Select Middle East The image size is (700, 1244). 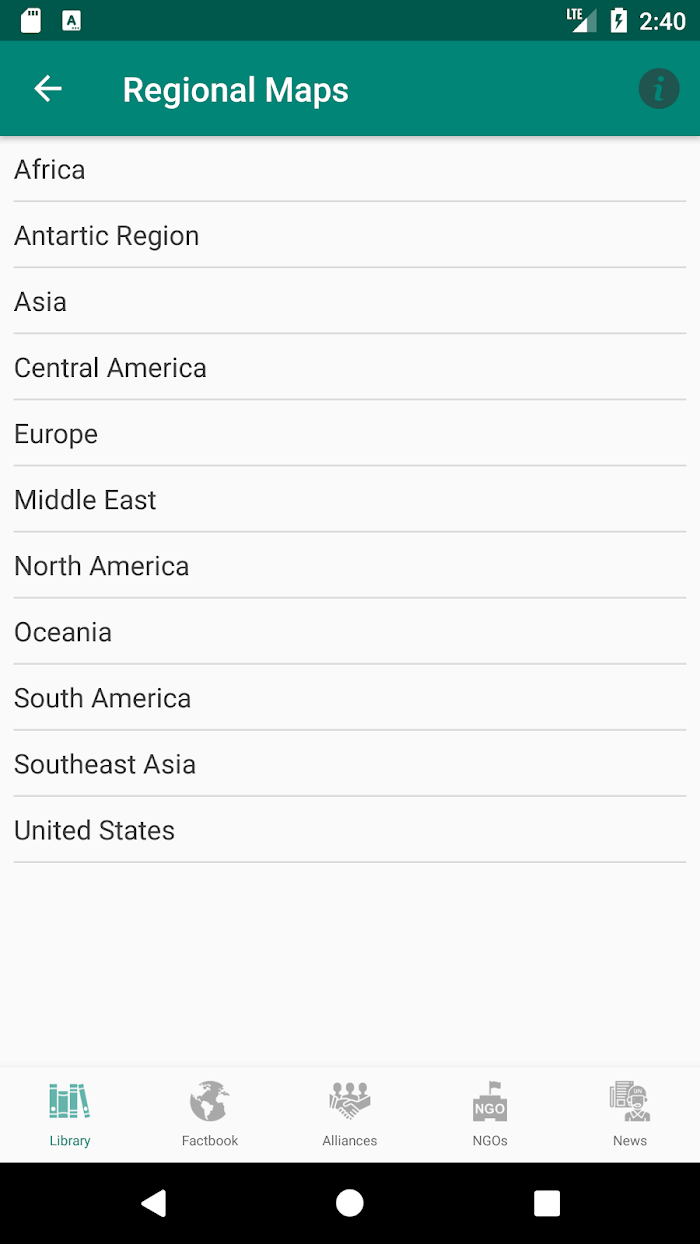pos(350,499)
